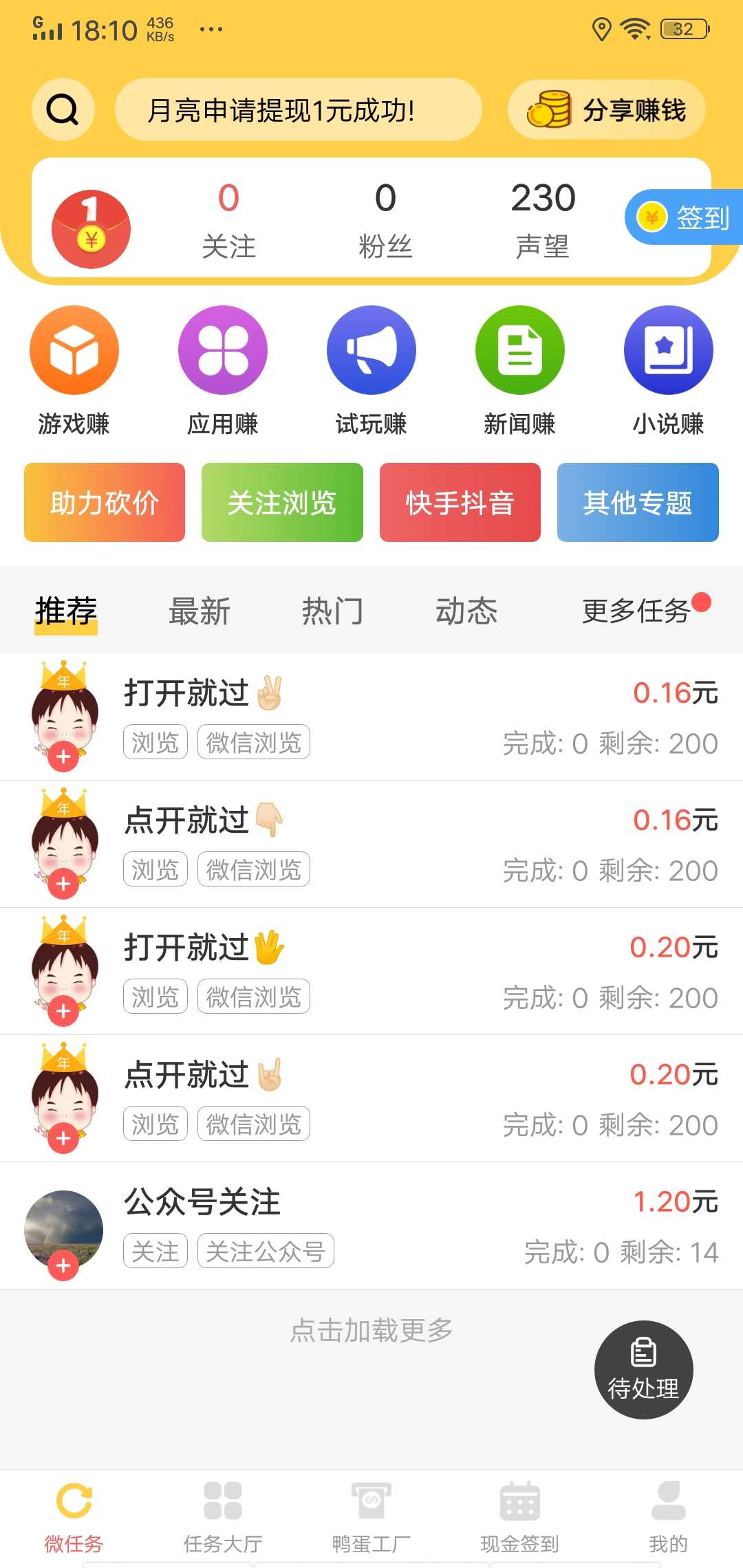Select the 助力砍价 topic button
The image size is (743, 1568).
(x=105, y=503)
